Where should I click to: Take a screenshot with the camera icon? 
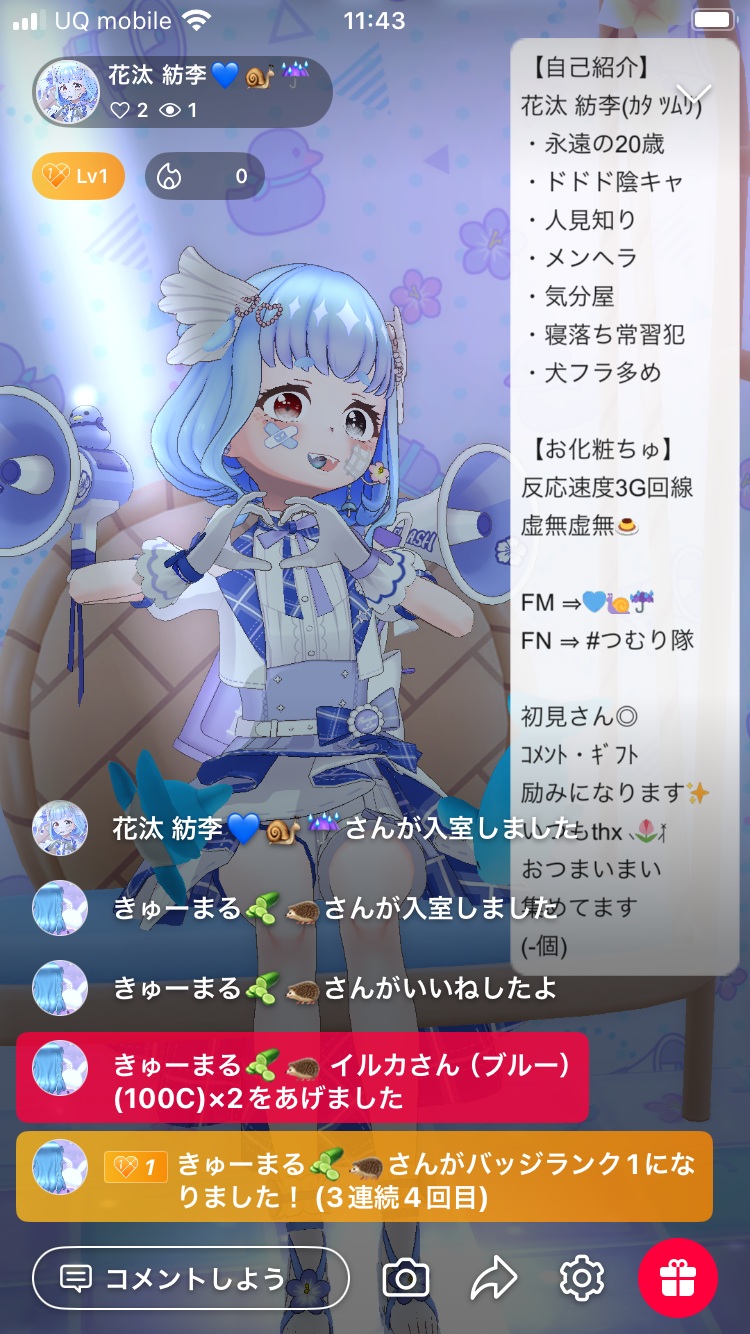(406, 1278)
